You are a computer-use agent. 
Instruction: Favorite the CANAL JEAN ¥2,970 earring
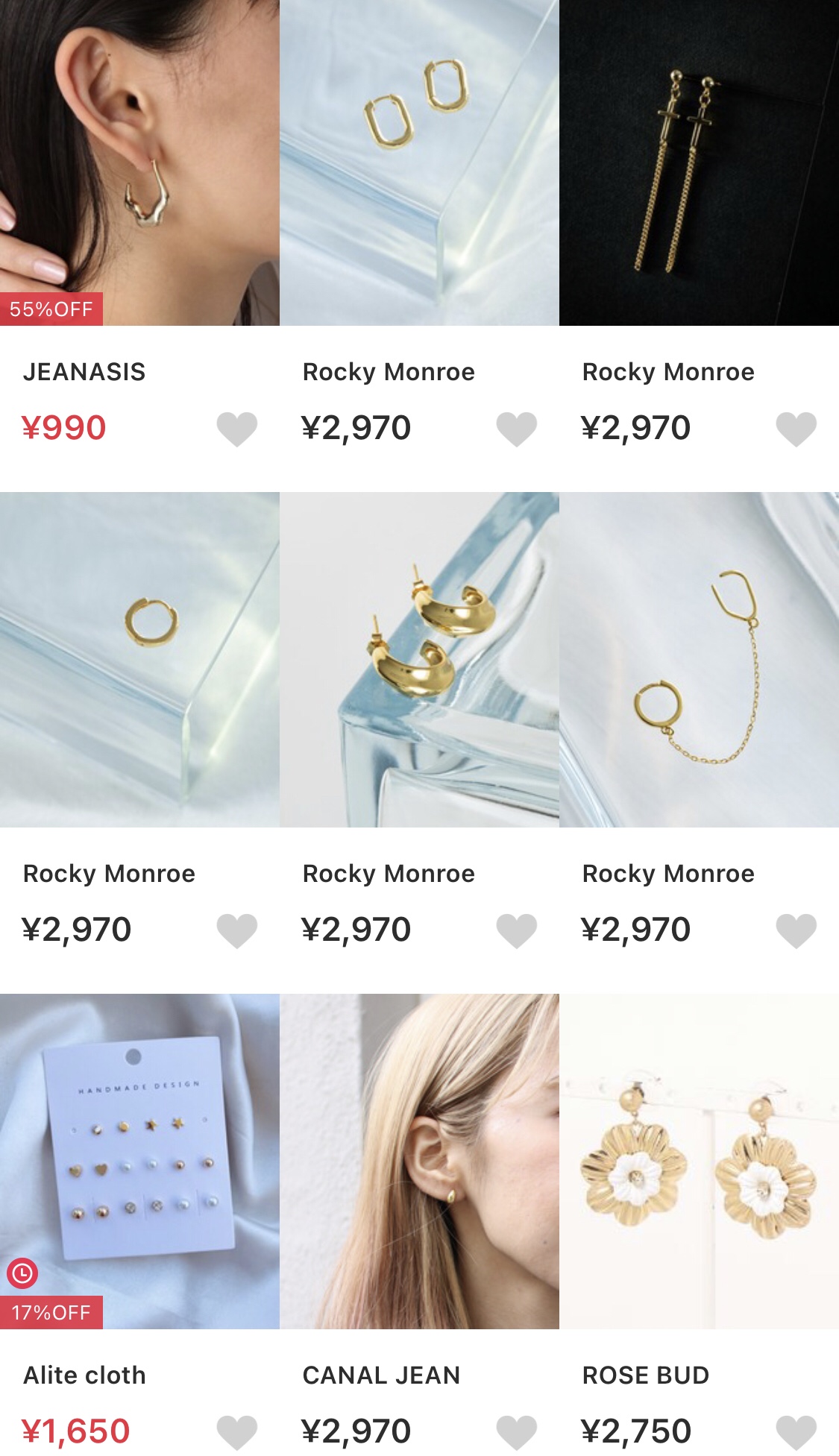coord(516,1432)
